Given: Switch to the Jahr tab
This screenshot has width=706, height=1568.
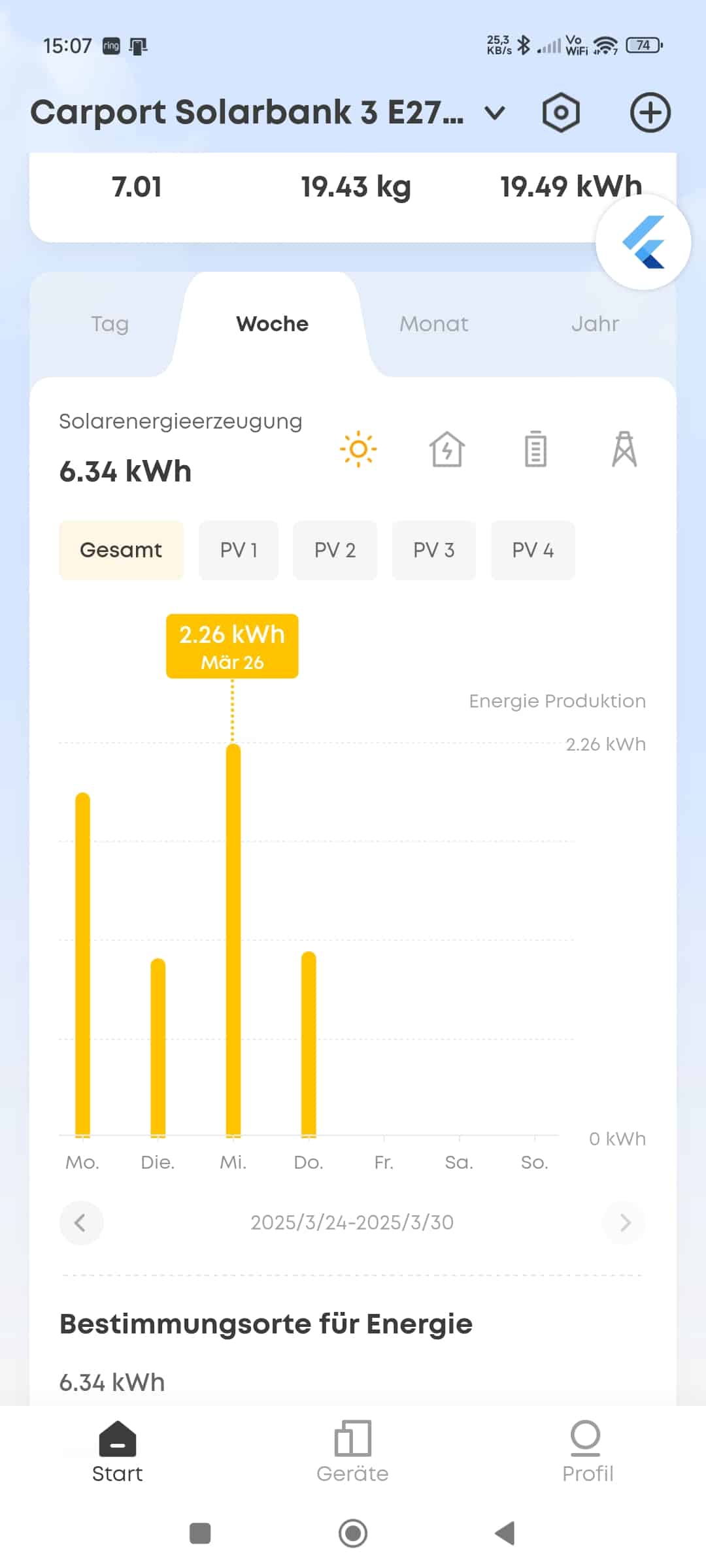Looking at the screenshot, I should pyautogui.click(x=595, y=324).
